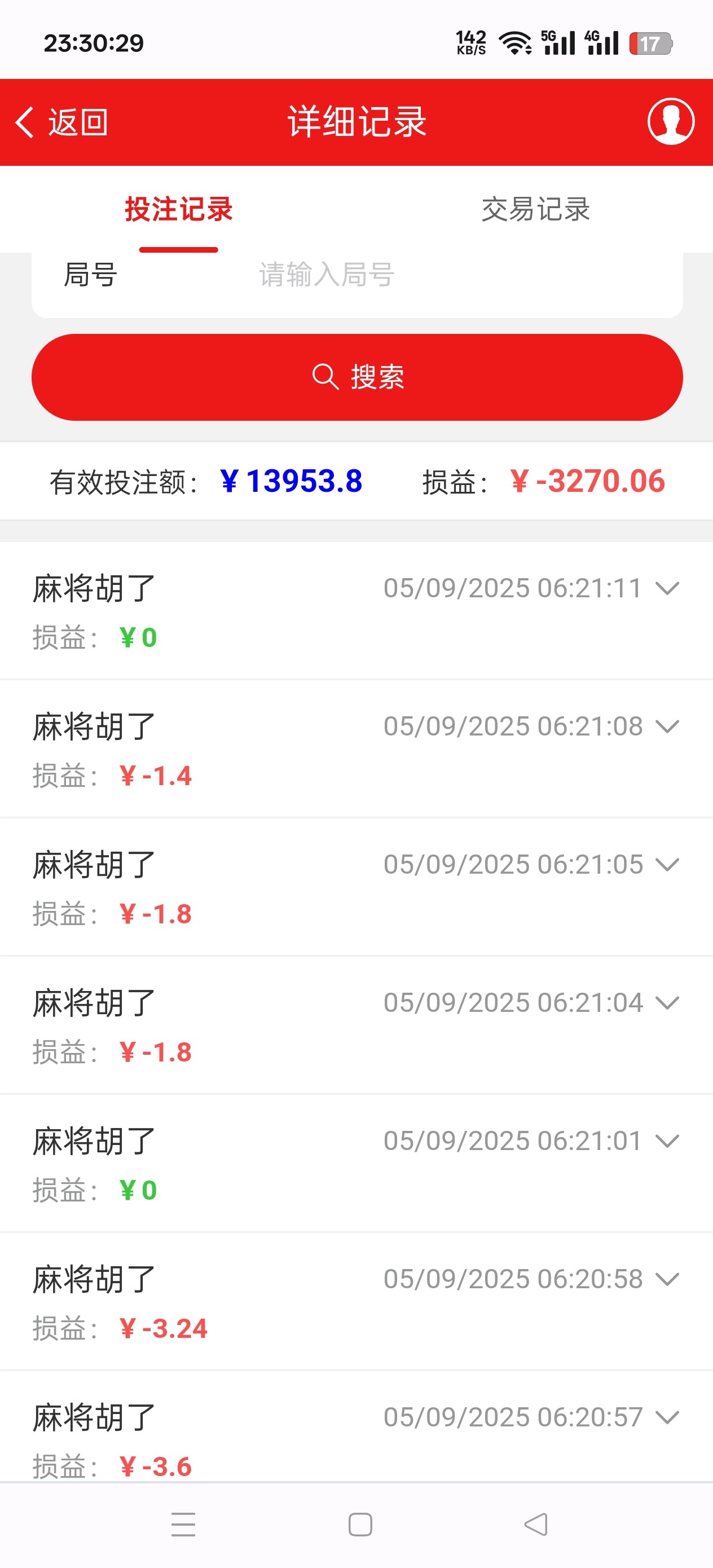The width and height of the screenshot is (713, 1568).
Task: Expand the record at 06:21:08
Action: (667, 726)
